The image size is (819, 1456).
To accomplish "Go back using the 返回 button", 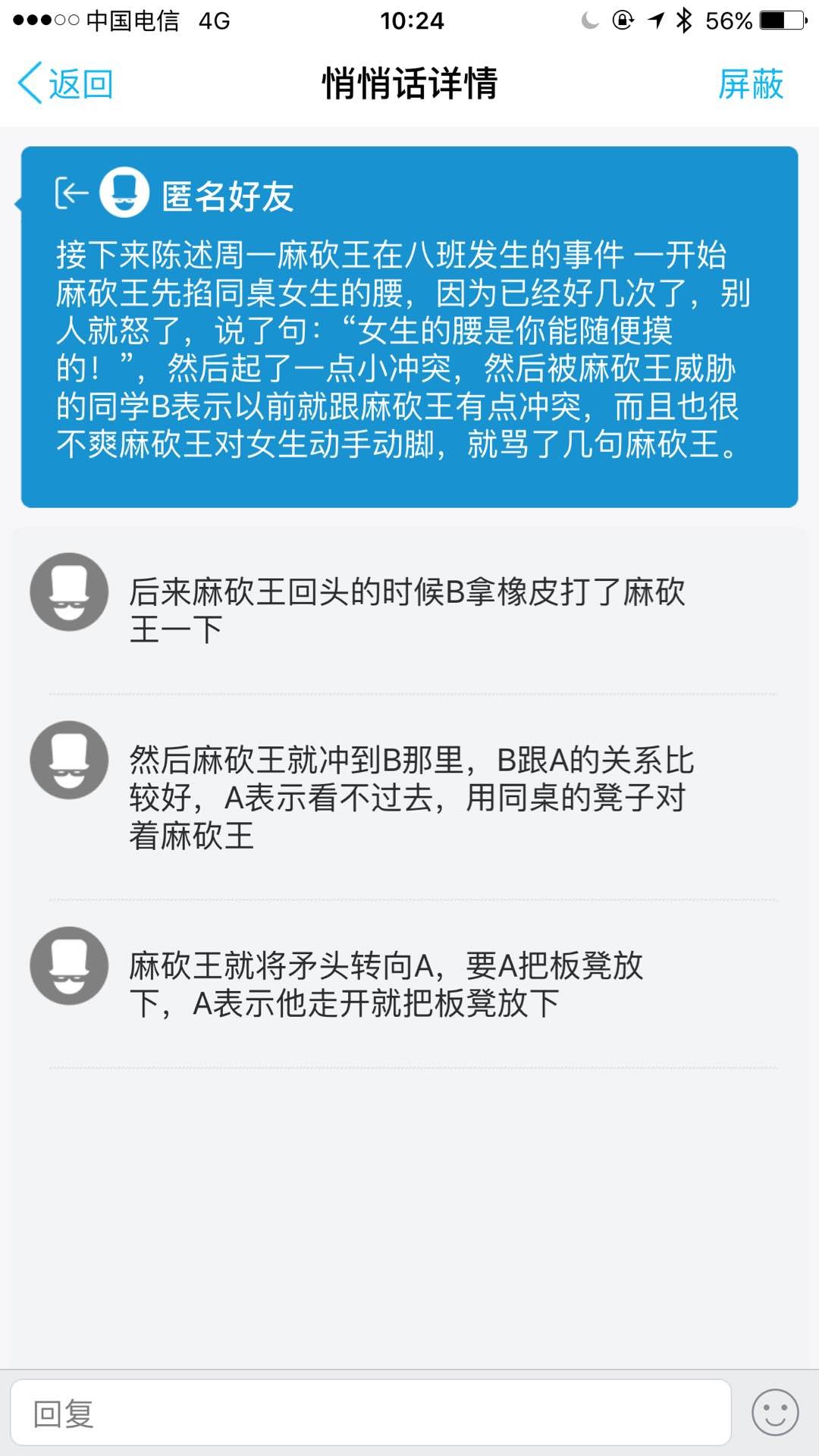I will click(66, 83).
